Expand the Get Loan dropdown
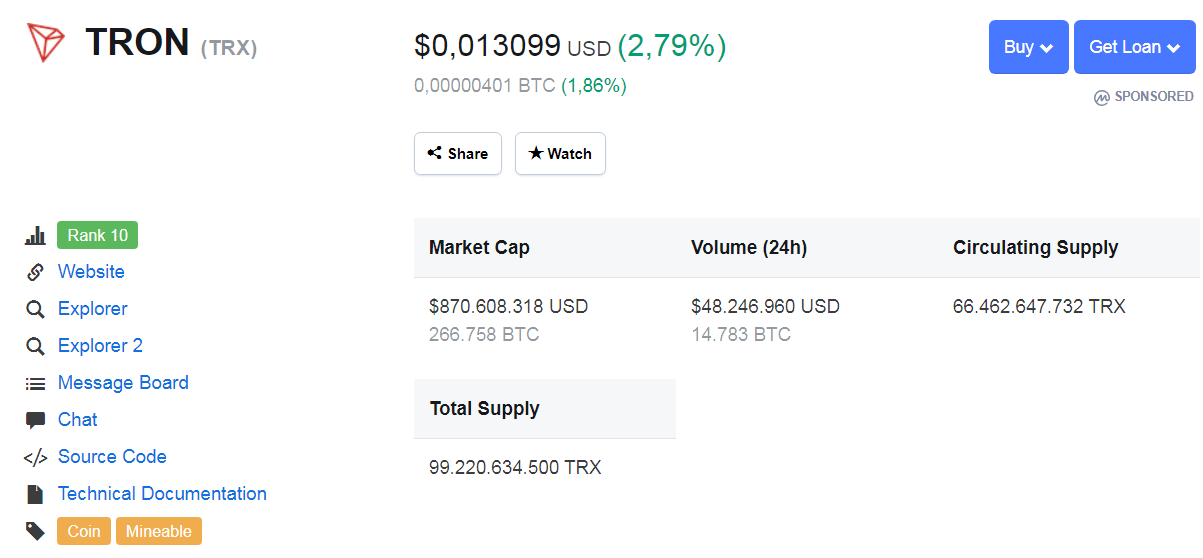Image resolution: width=1203 pixels, height=558 pixels. pos(1134,47)
